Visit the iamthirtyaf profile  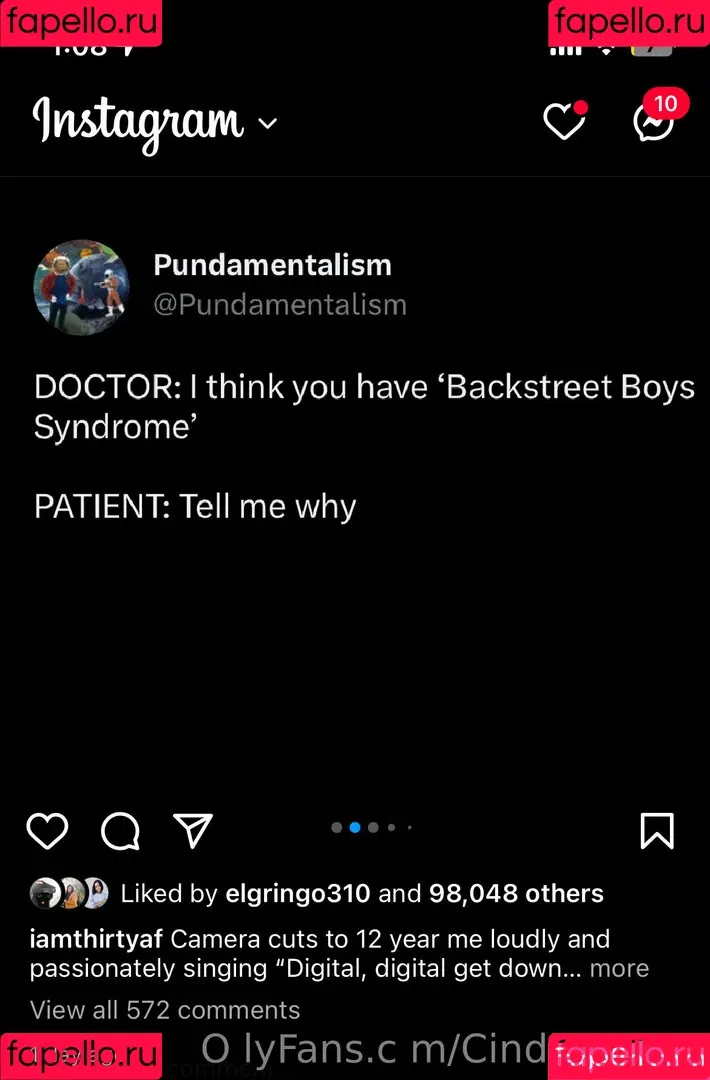(95, 939)
